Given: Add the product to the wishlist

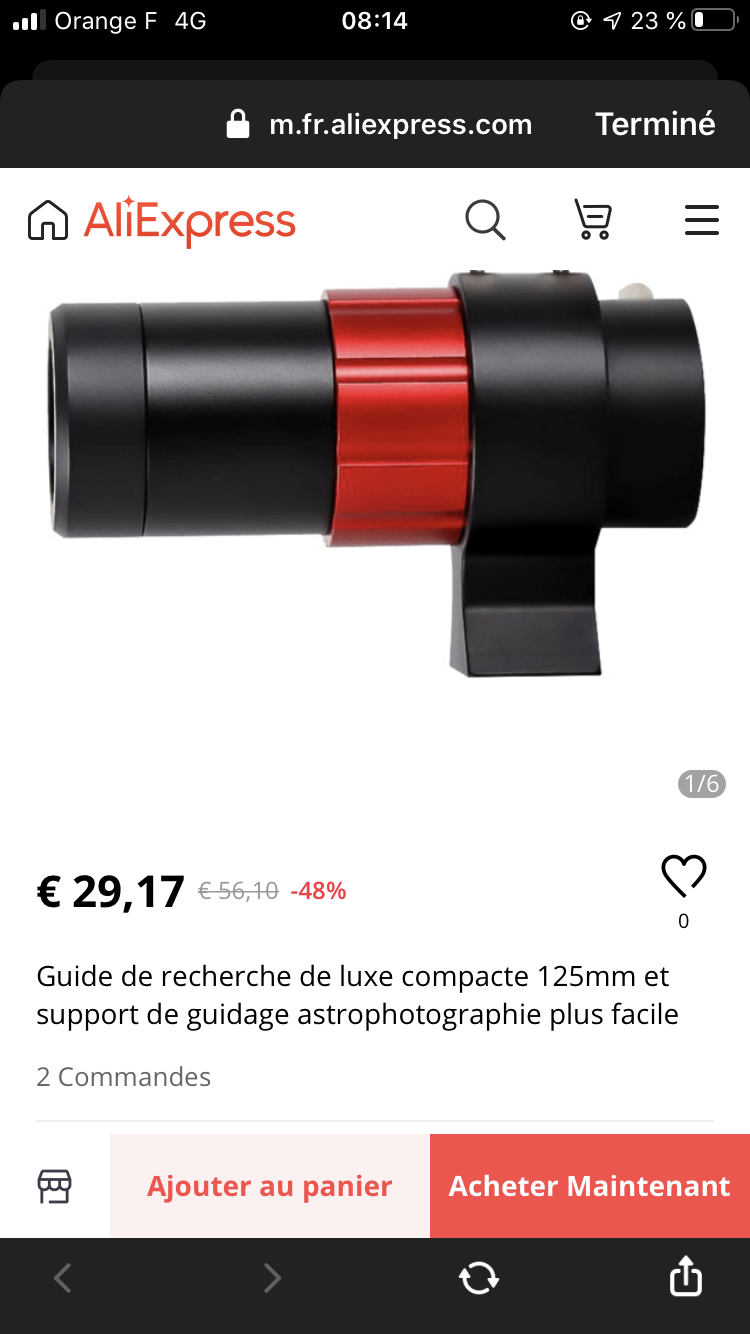Looking at the screenshot, I should (684, 877).
